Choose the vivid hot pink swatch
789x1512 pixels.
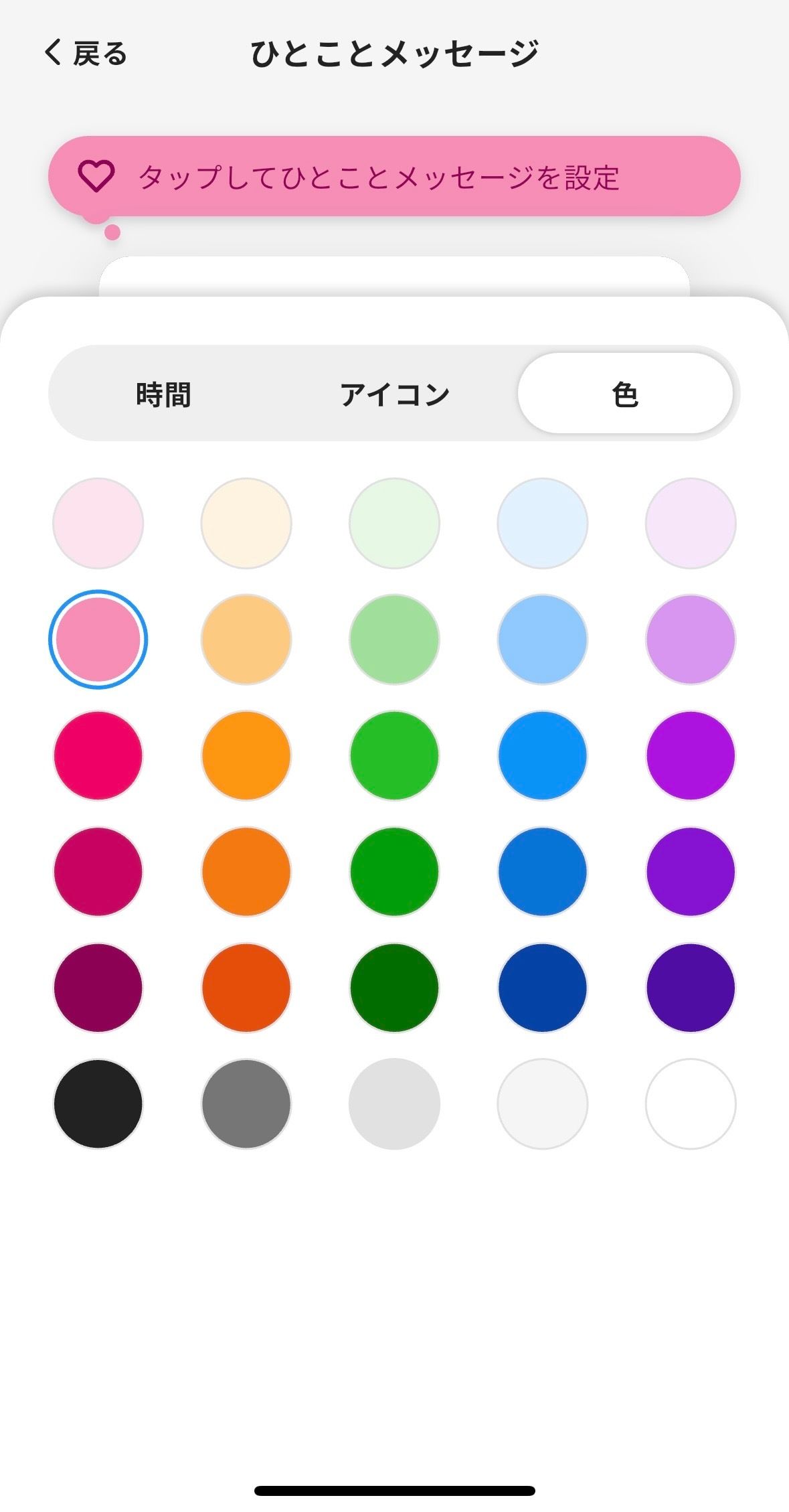click(98, 755)
